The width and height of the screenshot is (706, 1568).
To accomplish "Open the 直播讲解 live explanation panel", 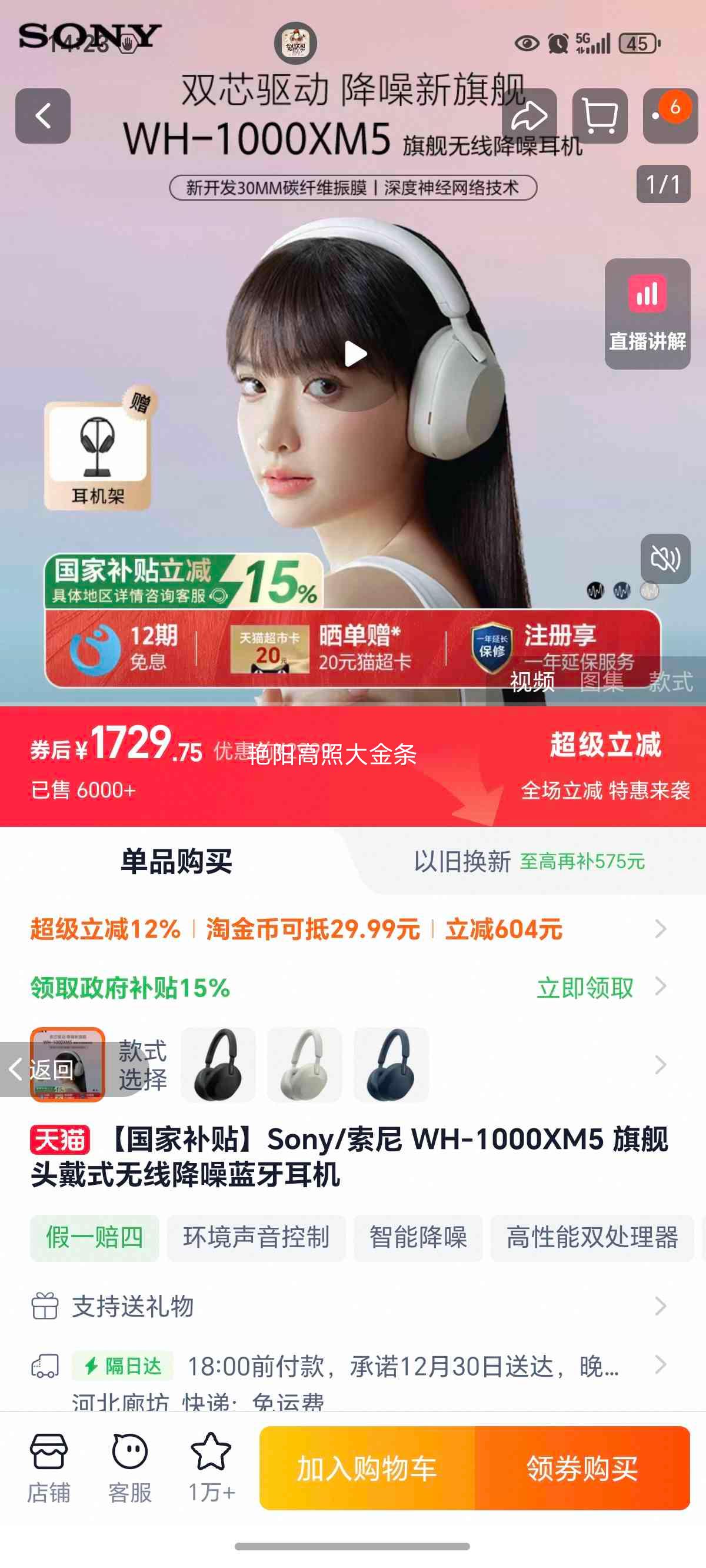I will [x=647, y=313].
